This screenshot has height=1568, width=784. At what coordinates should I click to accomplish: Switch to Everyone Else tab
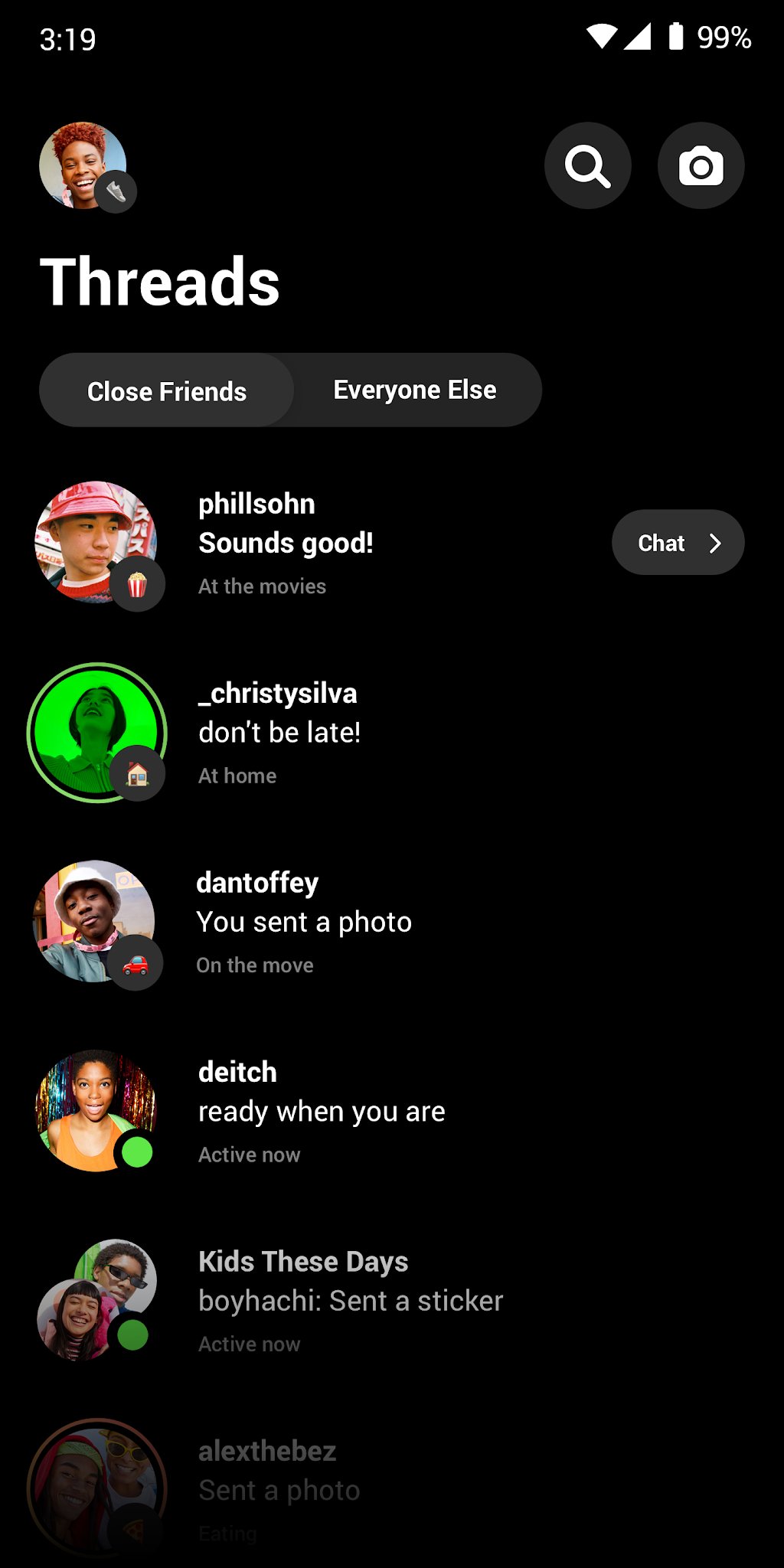[415, 390]
